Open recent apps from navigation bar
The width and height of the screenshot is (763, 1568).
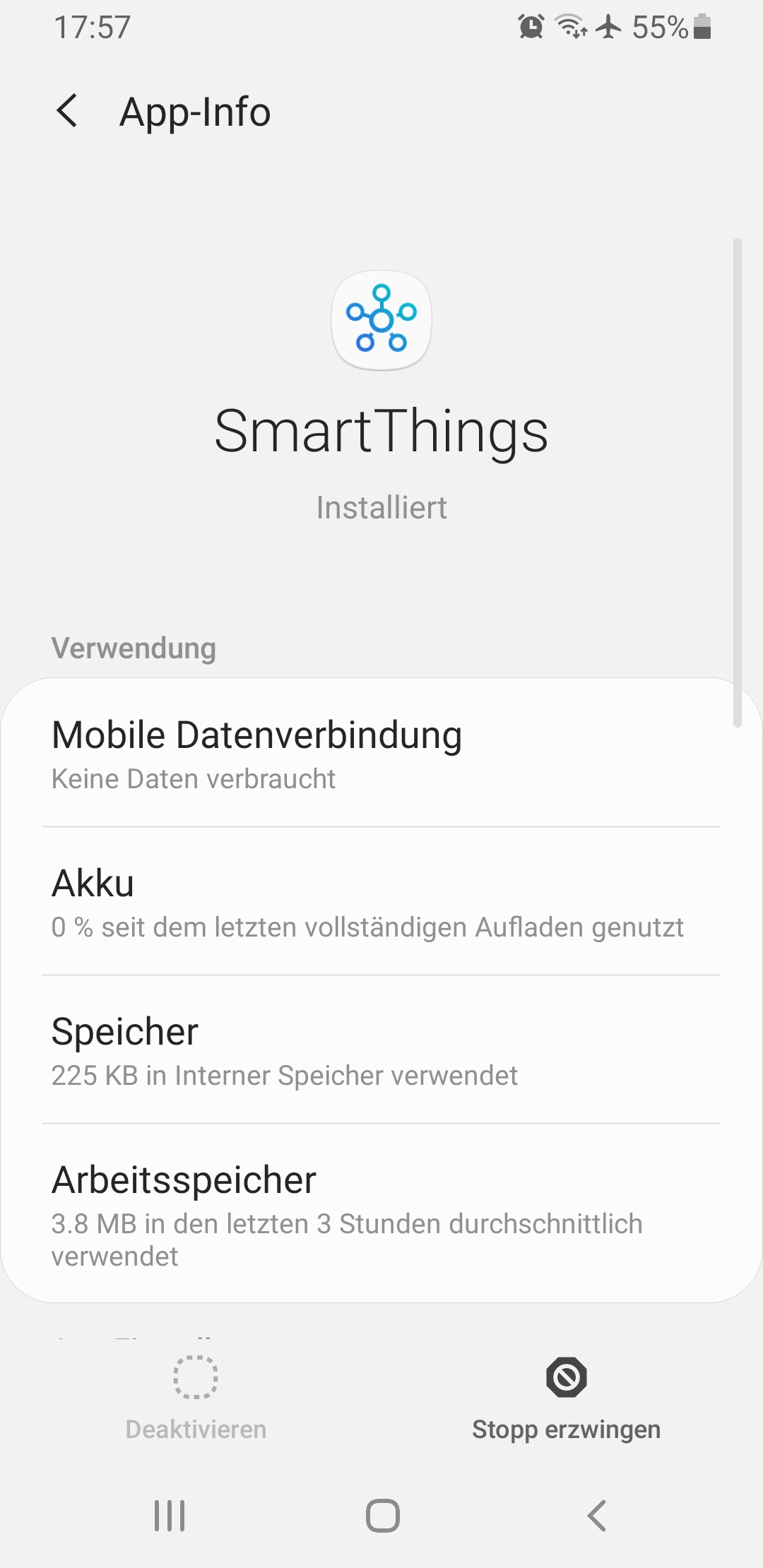click(170, 1516)
